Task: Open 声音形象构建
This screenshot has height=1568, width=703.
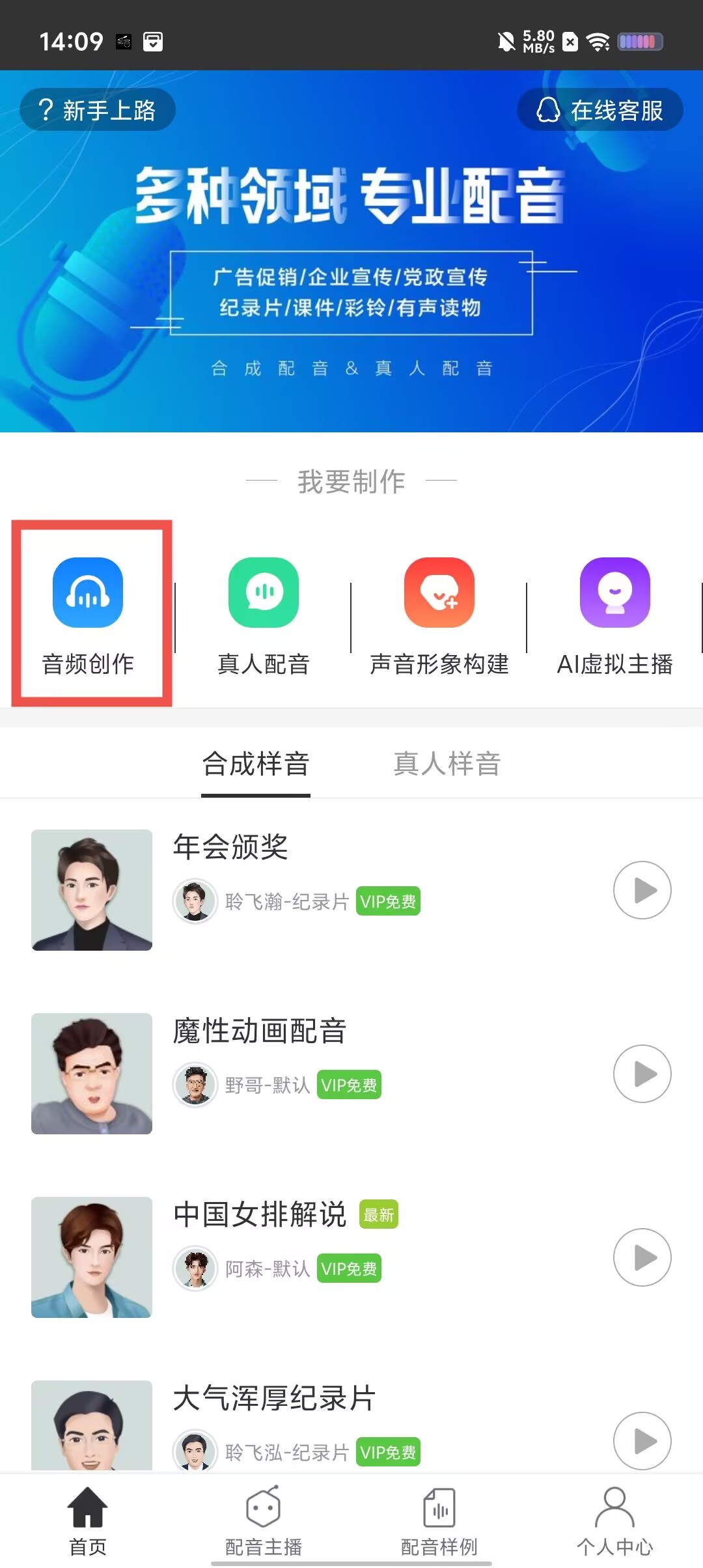Action: click(x=439, y=614)
